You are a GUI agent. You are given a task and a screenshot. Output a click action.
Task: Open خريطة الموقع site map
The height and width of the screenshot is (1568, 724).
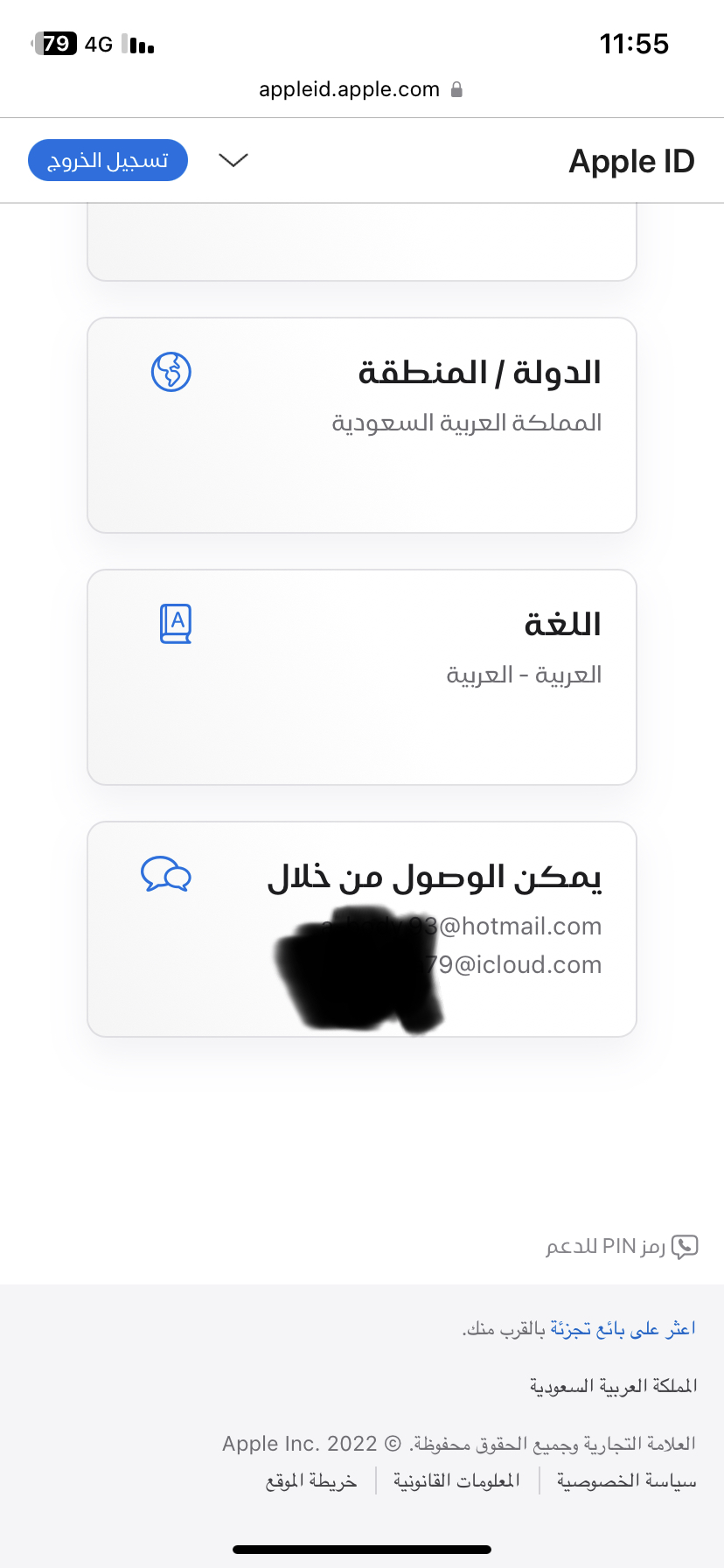coord(311,1480)
